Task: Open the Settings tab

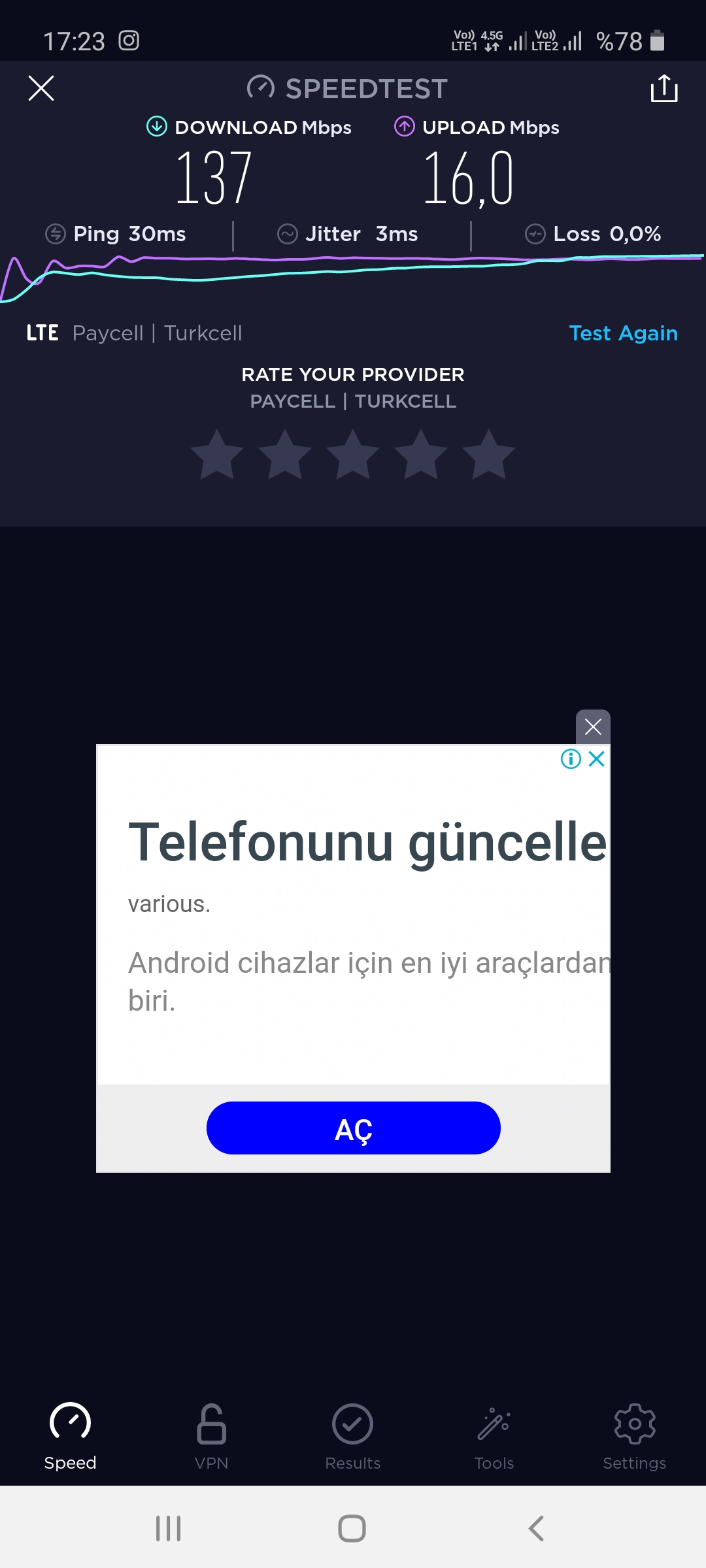Action: pyautogui.click(x=635, y=1436)
